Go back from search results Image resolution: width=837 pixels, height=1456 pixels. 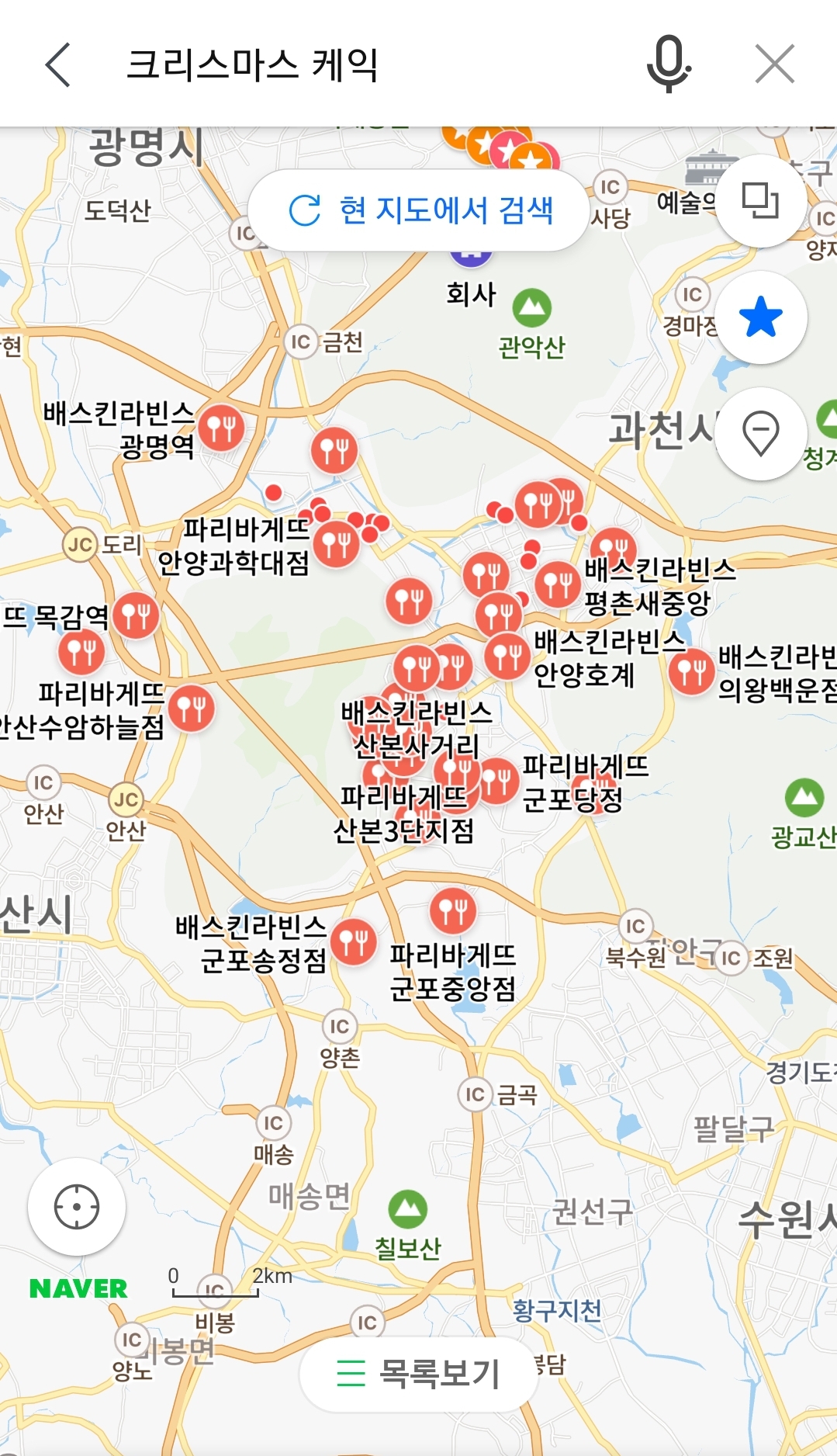point(58,64)
